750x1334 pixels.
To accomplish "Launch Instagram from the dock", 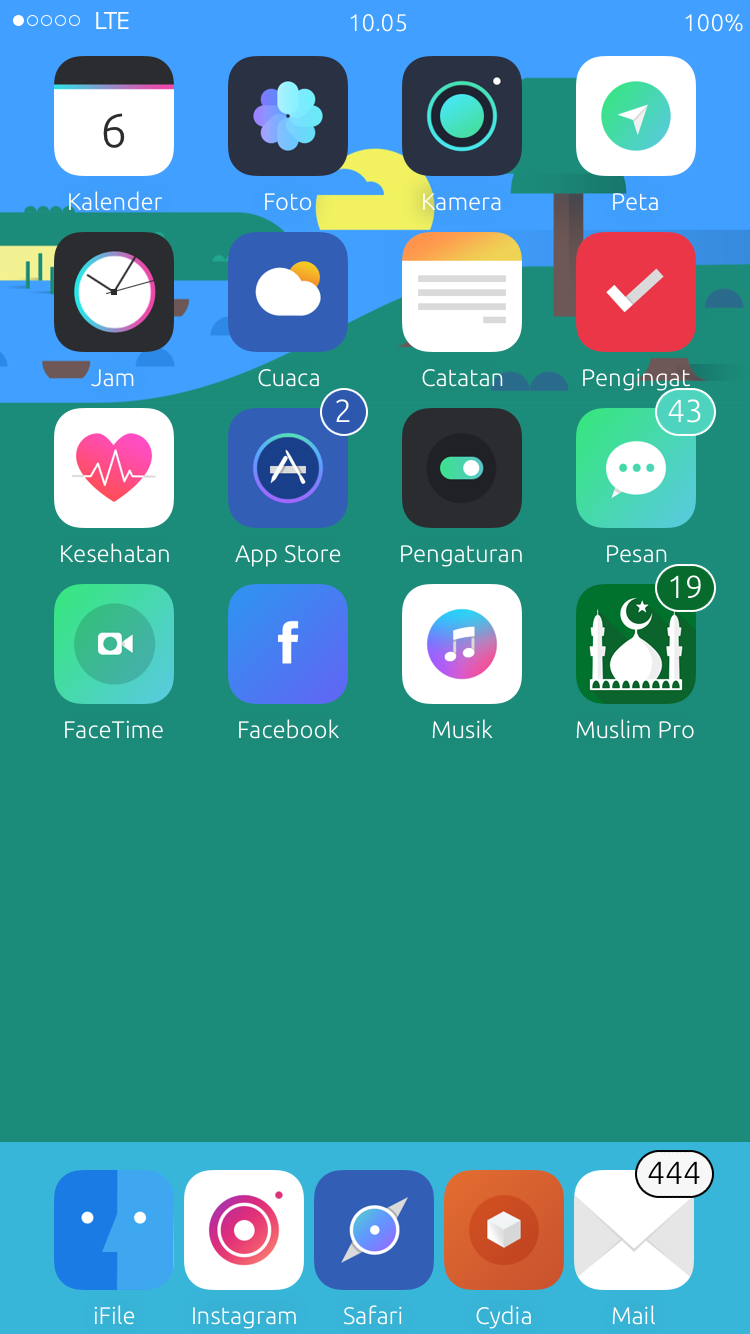I will 244,1230.
